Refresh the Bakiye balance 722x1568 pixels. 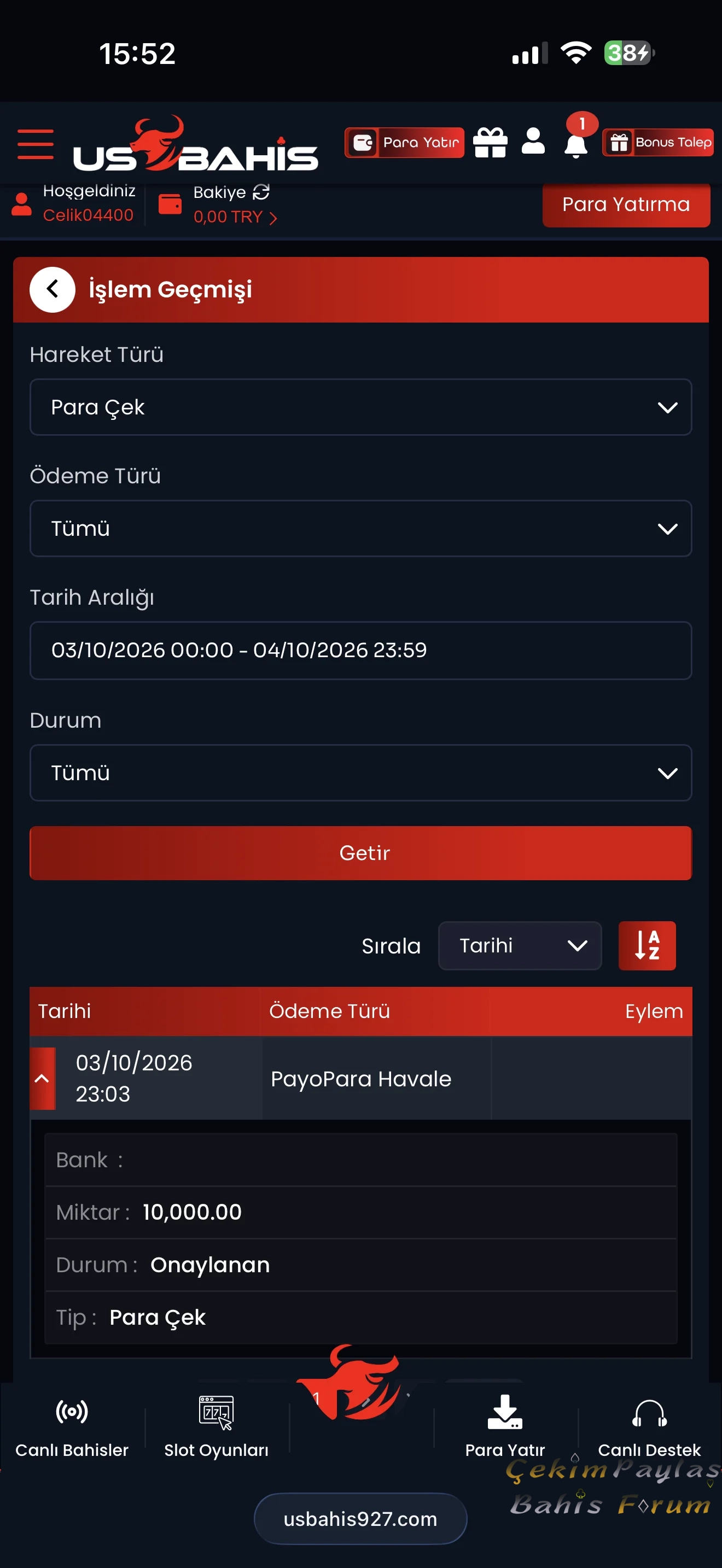[261, 192]
